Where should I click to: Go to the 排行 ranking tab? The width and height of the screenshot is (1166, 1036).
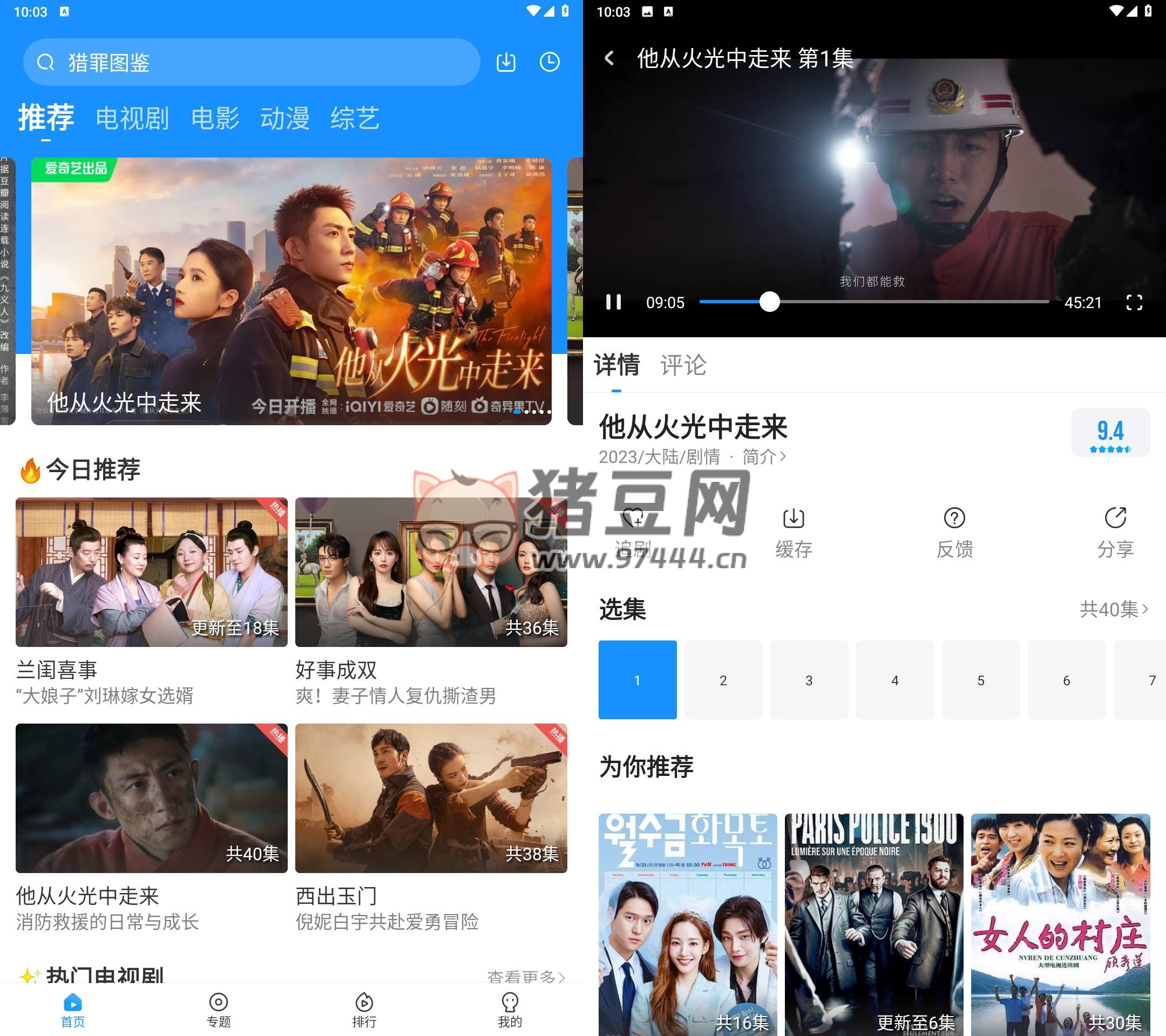click(364, 1010)
